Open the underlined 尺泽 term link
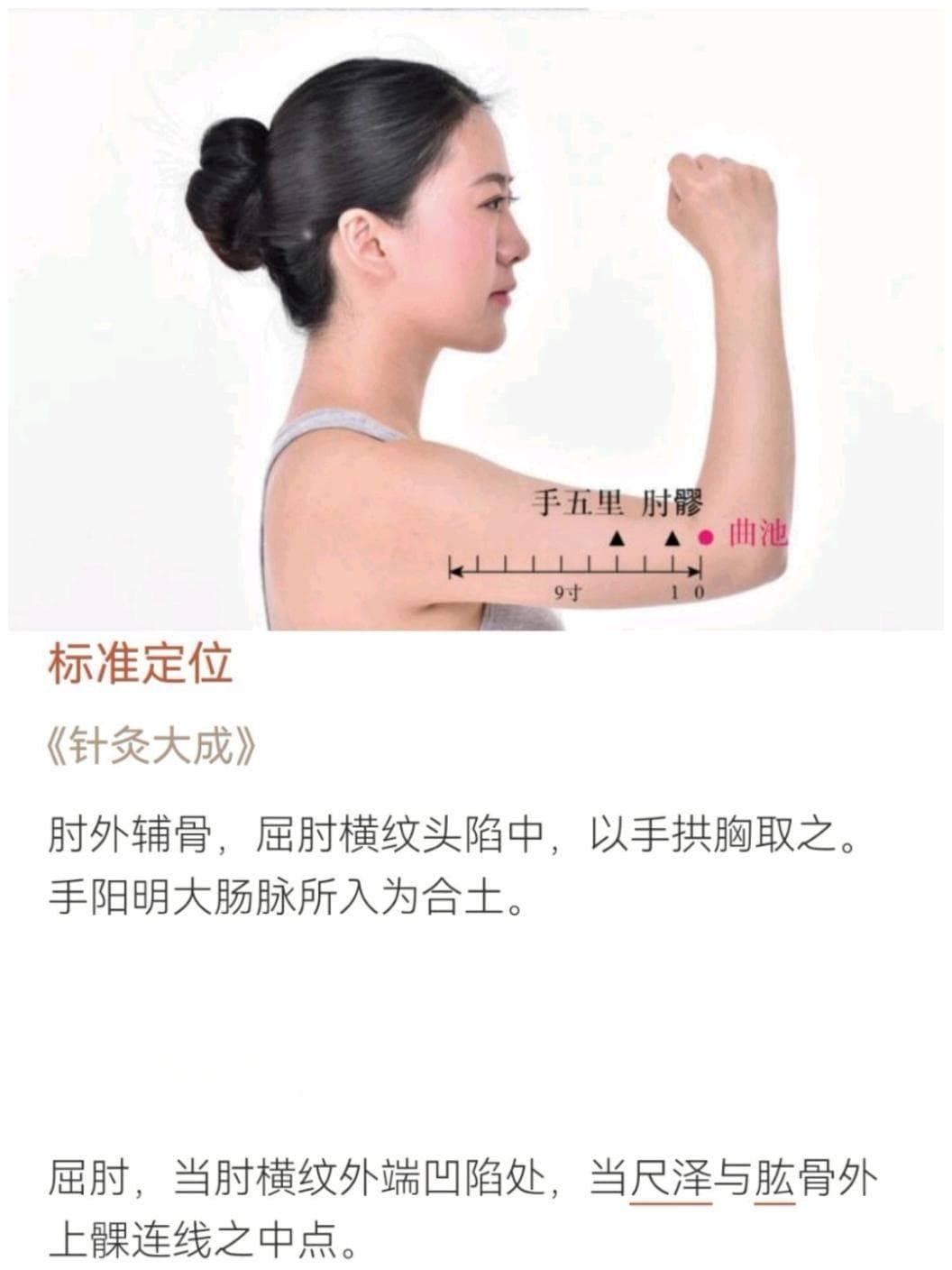 pos(671,1179)
